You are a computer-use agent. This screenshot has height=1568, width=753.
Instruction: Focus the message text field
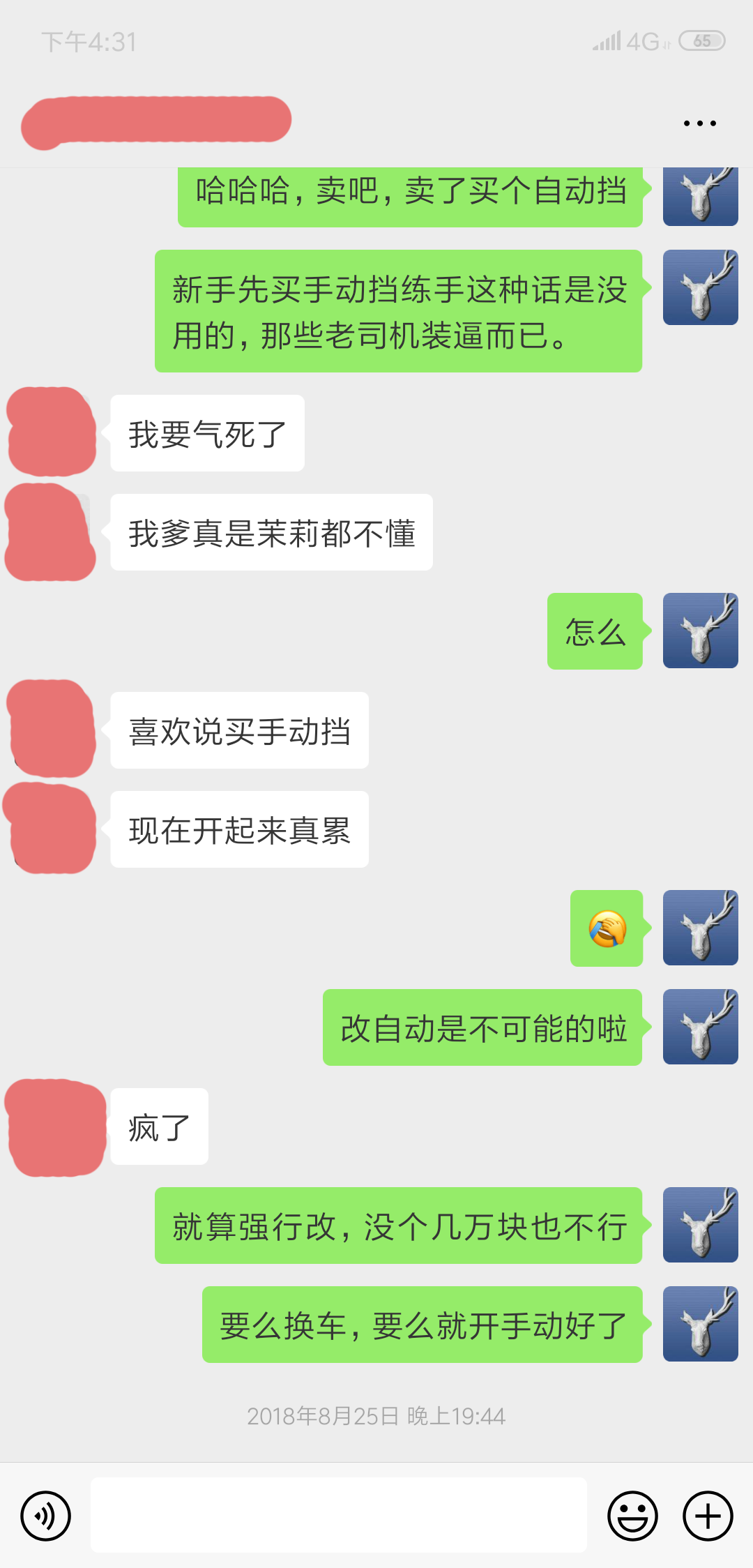point(338,1515)
